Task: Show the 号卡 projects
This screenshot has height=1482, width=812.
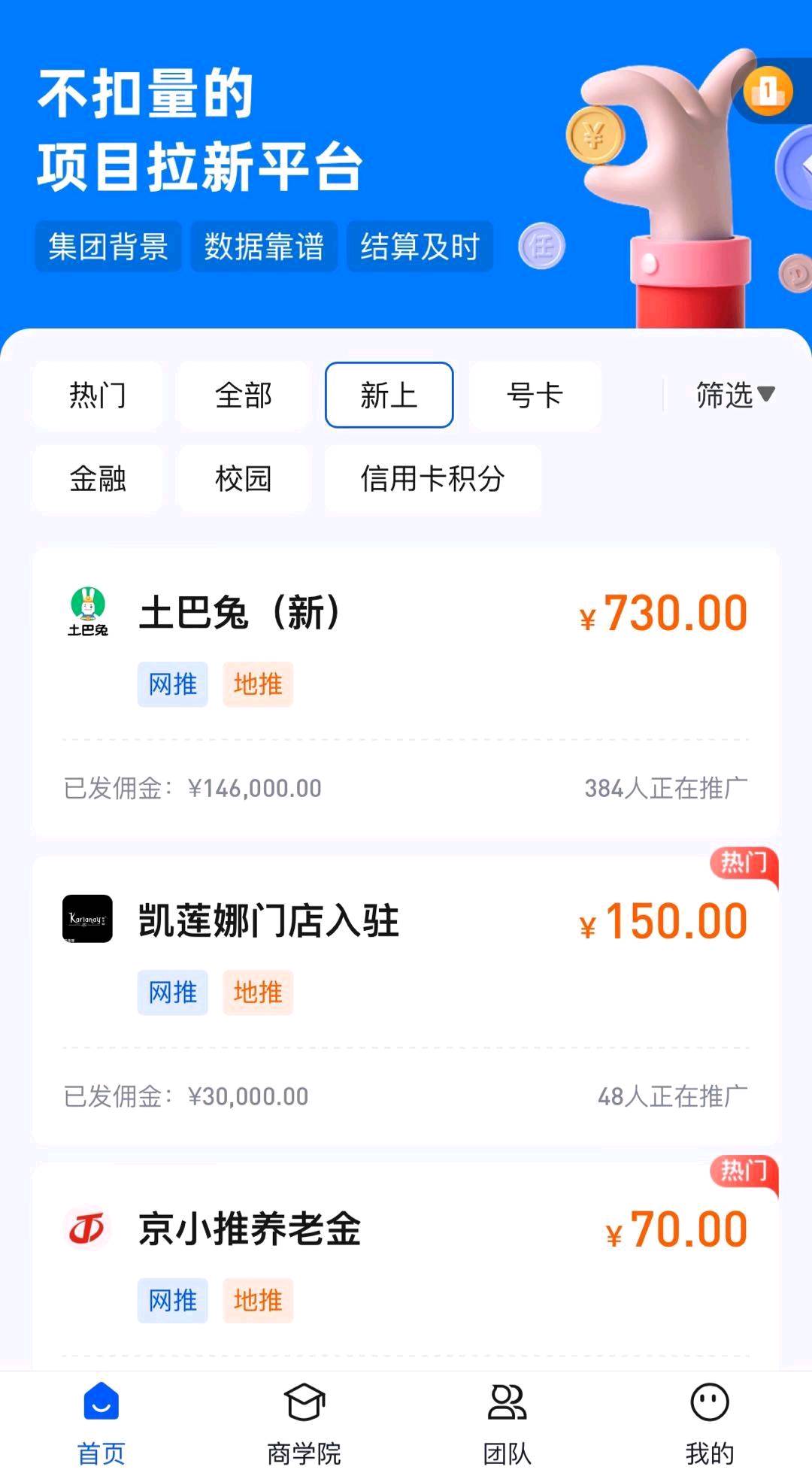Action: pos(535,395)
